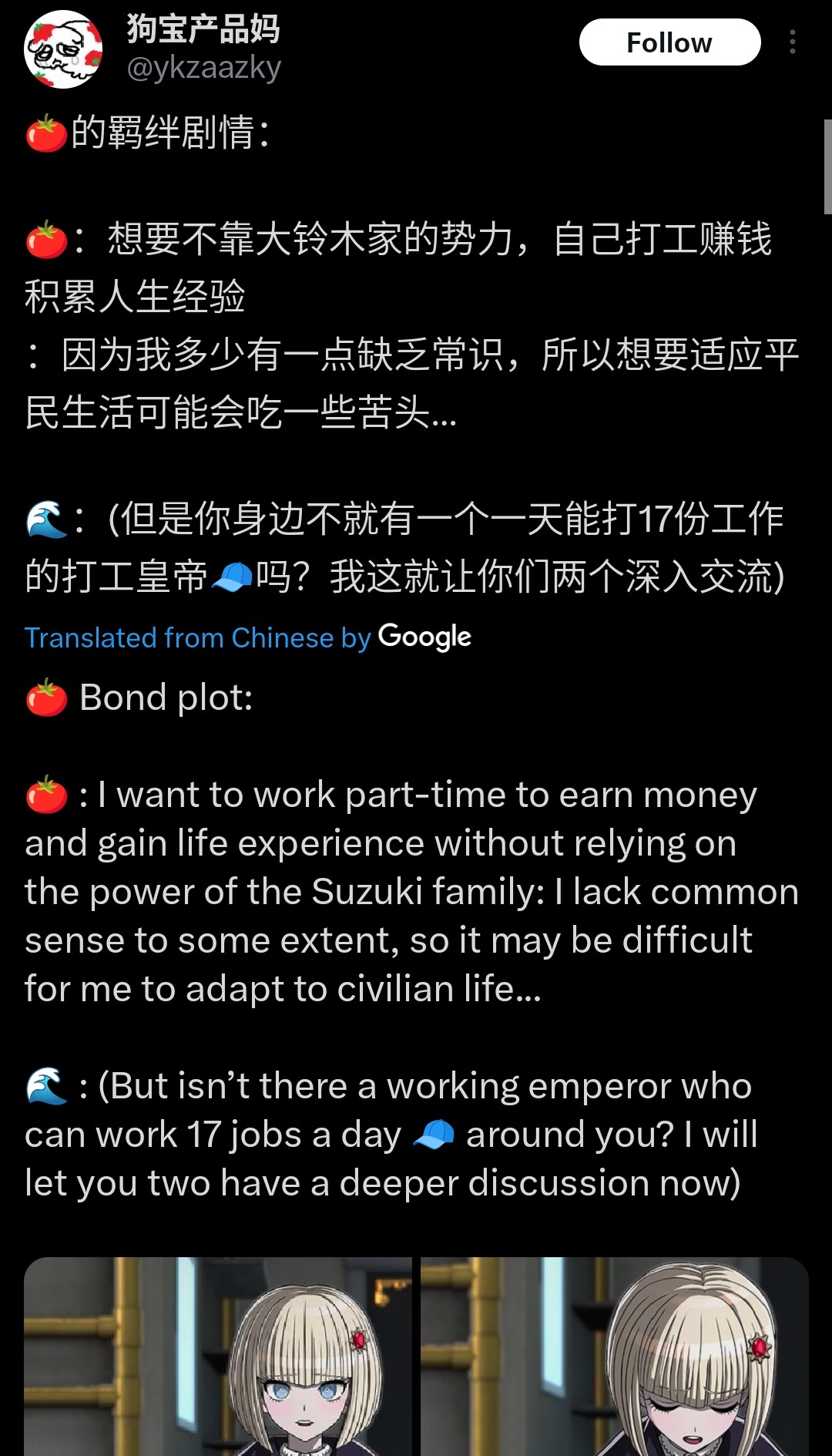Open profile via @ykzaazky handle
Screen dimensions: 832x1456
pyautogui.click(x=203, y=68)
